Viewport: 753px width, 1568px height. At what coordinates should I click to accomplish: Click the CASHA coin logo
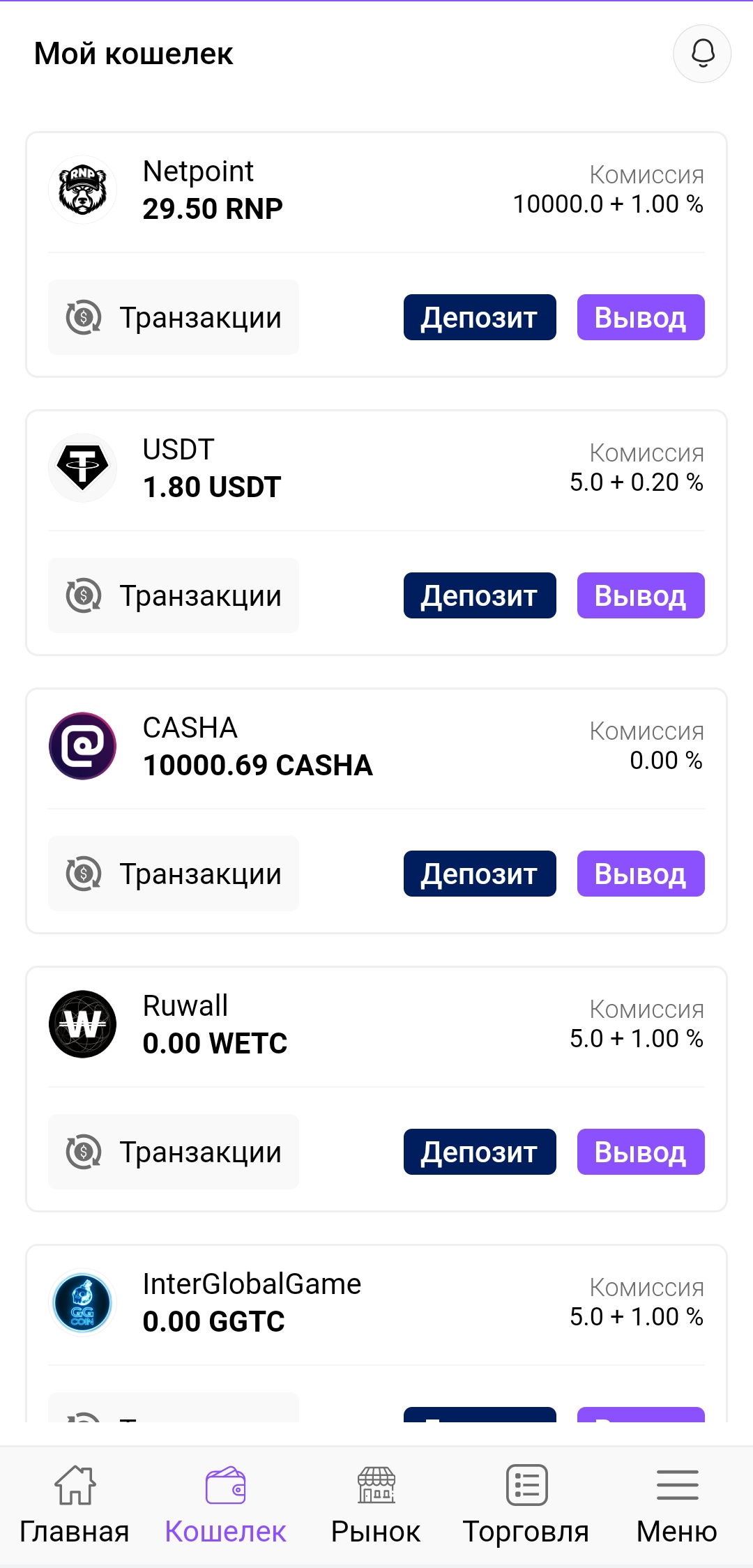click(82, 745)
